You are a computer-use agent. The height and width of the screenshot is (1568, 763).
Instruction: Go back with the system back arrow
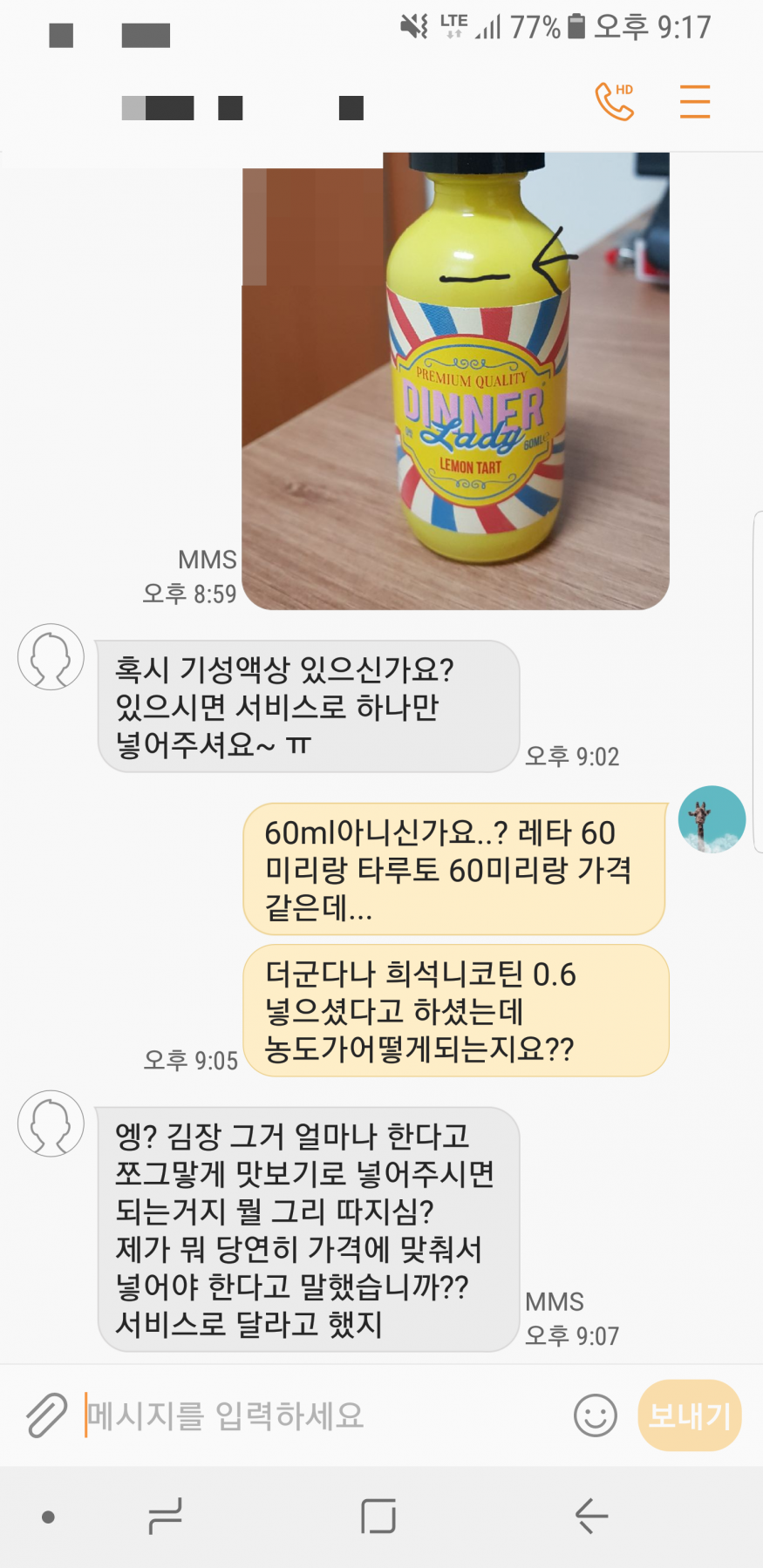pos(591,1517)
